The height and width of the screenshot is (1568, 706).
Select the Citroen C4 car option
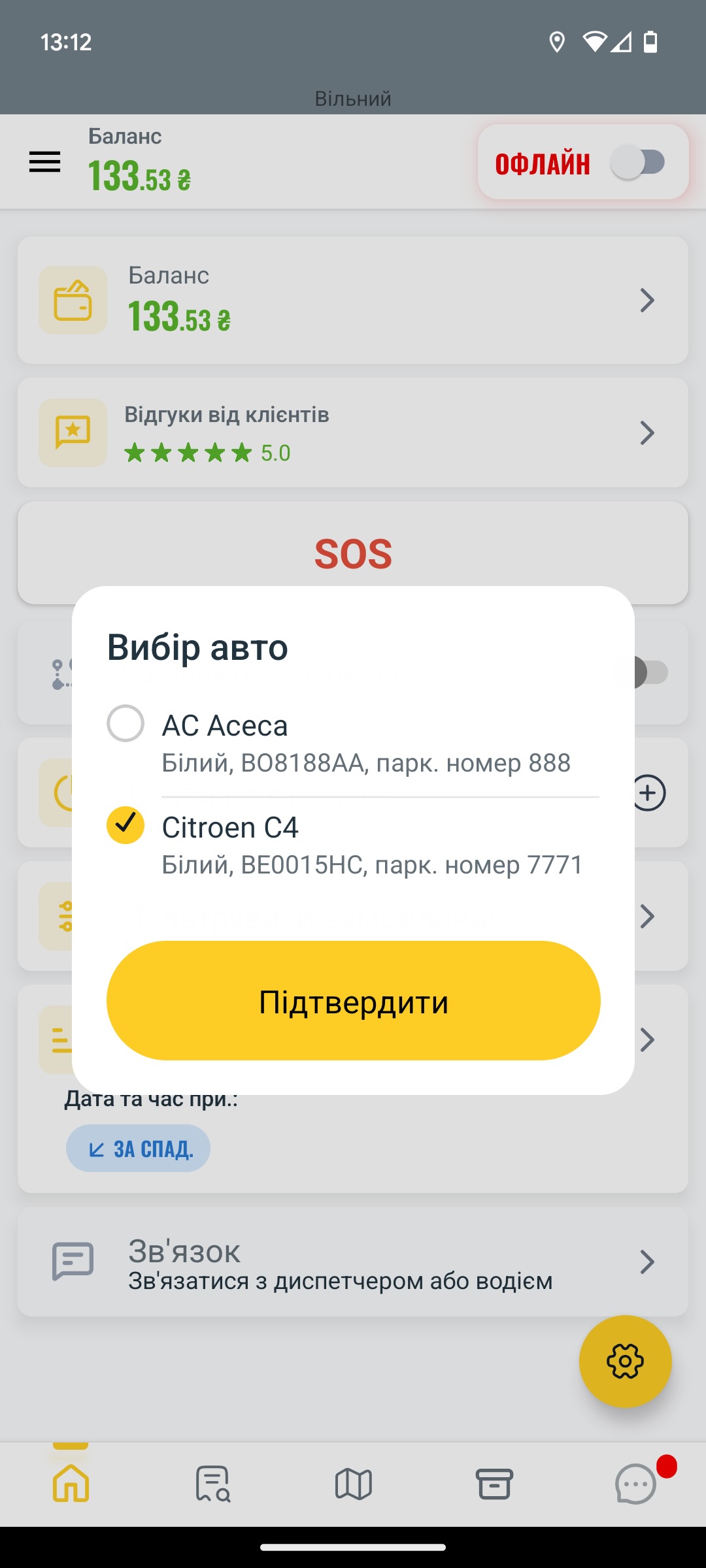tap(126, 826)
